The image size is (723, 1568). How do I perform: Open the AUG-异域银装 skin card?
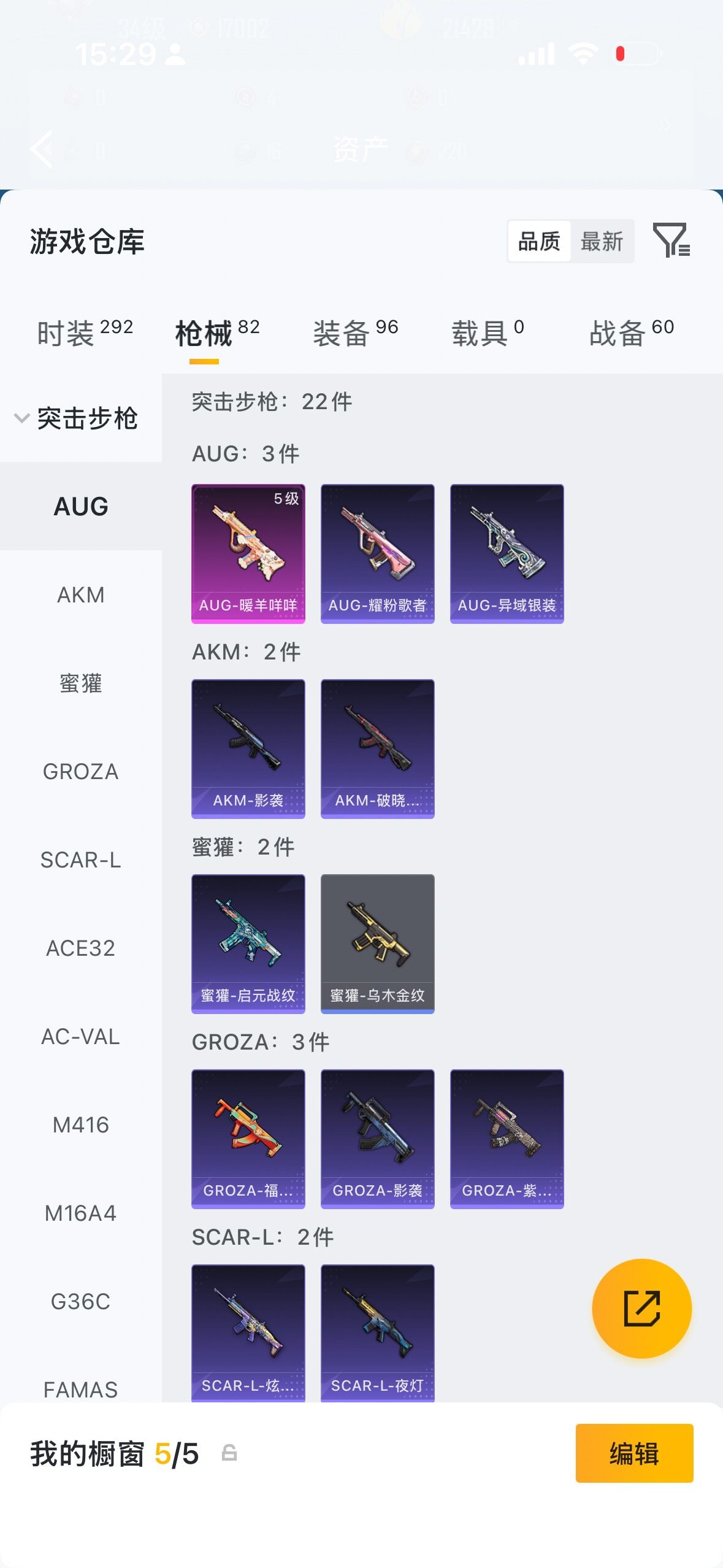507,553
